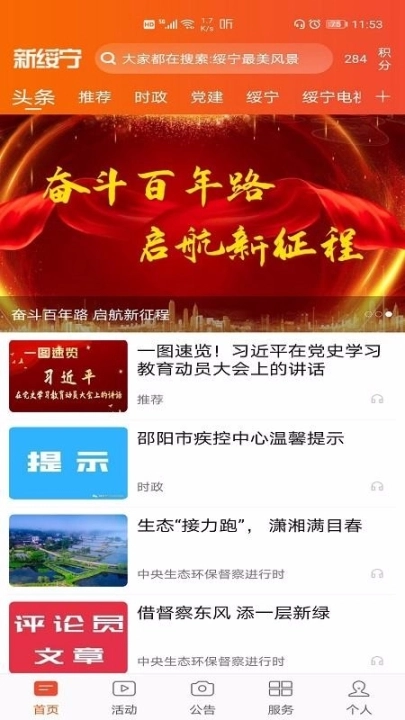This screenshot has width=405, height=720.
Task: Select the 绥宁电视 top tab
Action: (x=331, y=97)
